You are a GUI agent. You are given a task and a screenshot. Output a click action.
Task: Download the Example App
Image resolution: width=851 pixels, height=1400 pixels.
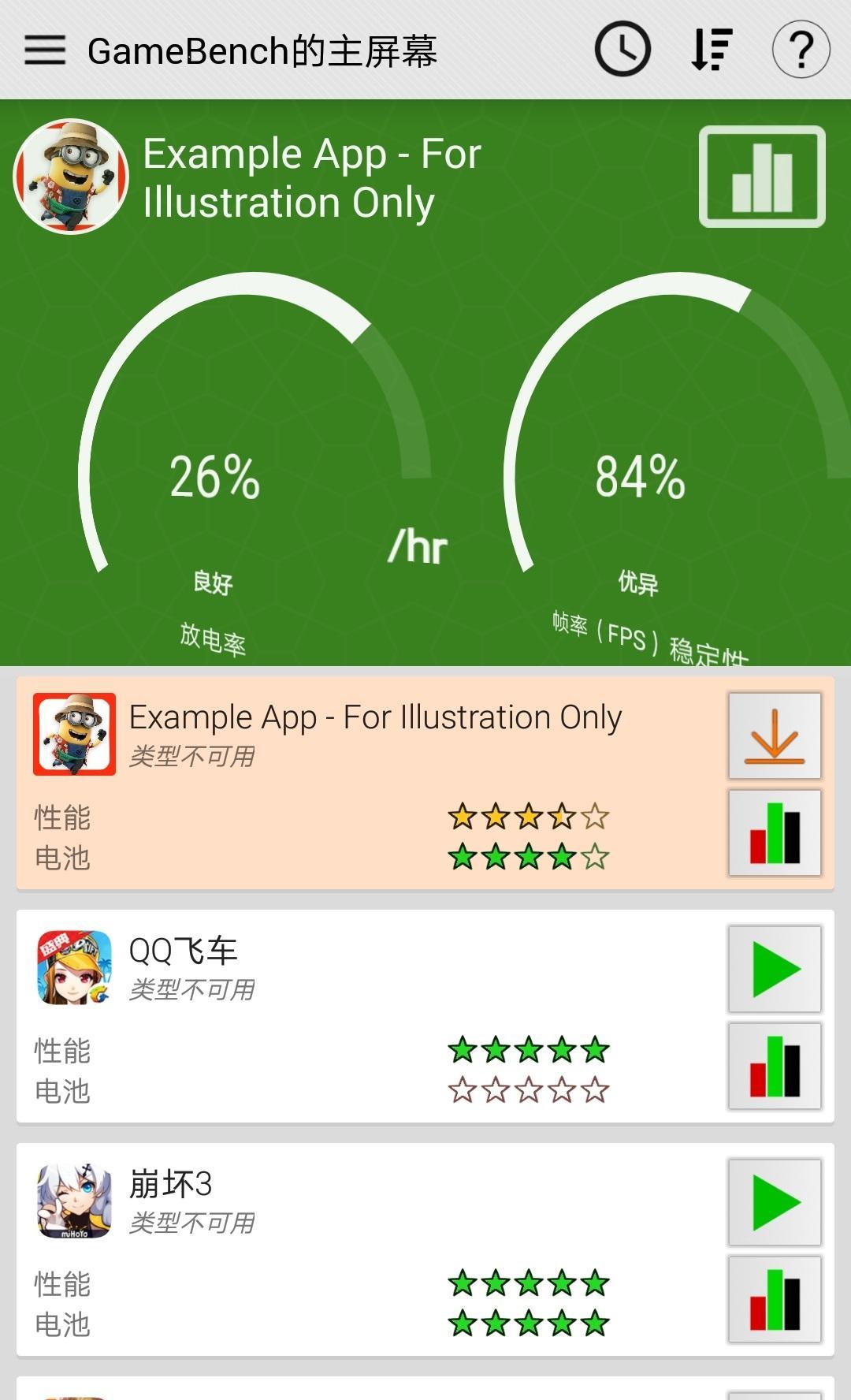coord(775,736)
